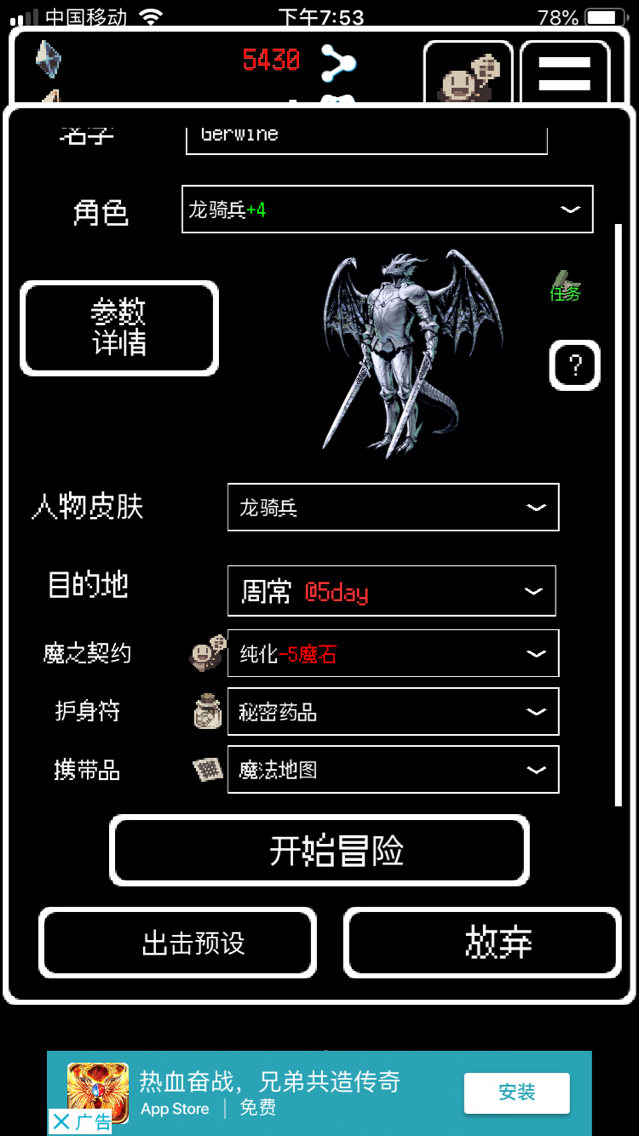
Task: Tap 放弃 to give up
Action: [x=482, y=942]
